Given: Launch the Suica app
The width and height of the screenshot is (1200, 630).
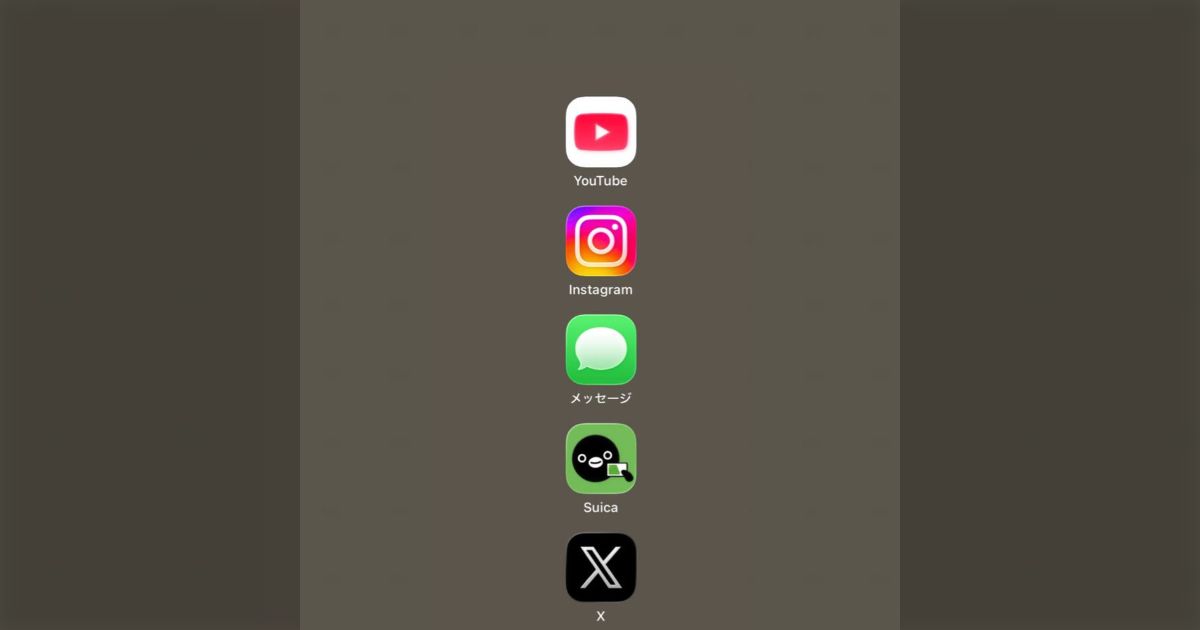Looking at the screenshot, I should (x=600, y=459).
